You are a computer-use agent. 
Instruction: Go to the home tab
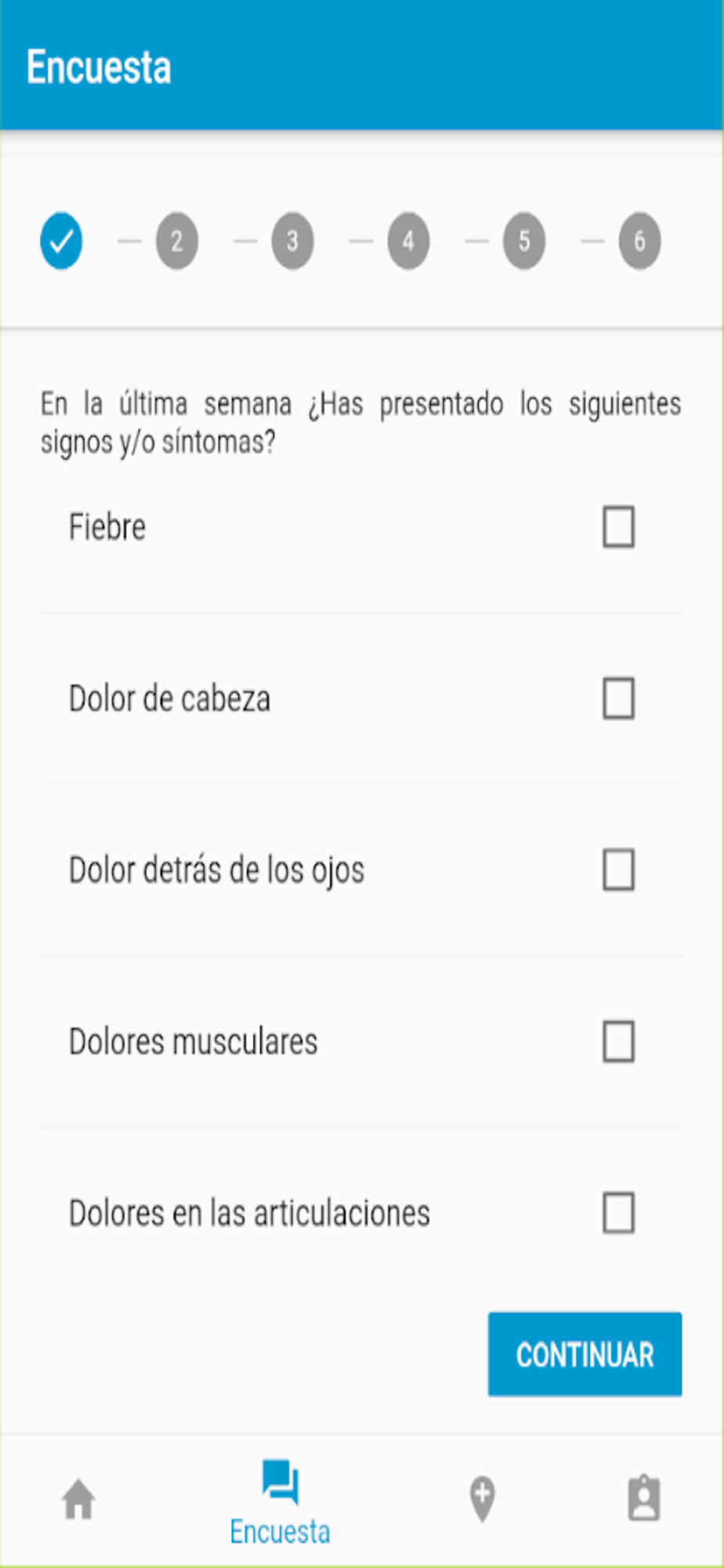pos(79,1499)
